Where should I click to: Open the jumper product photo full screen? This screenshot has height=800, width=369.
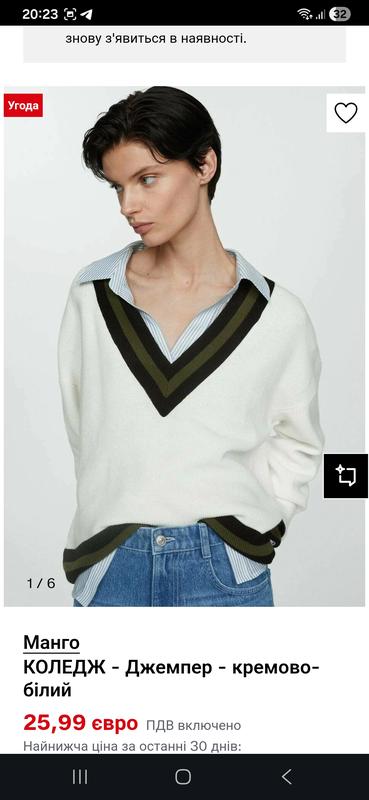pyautogui.click(x=184, y=346)
